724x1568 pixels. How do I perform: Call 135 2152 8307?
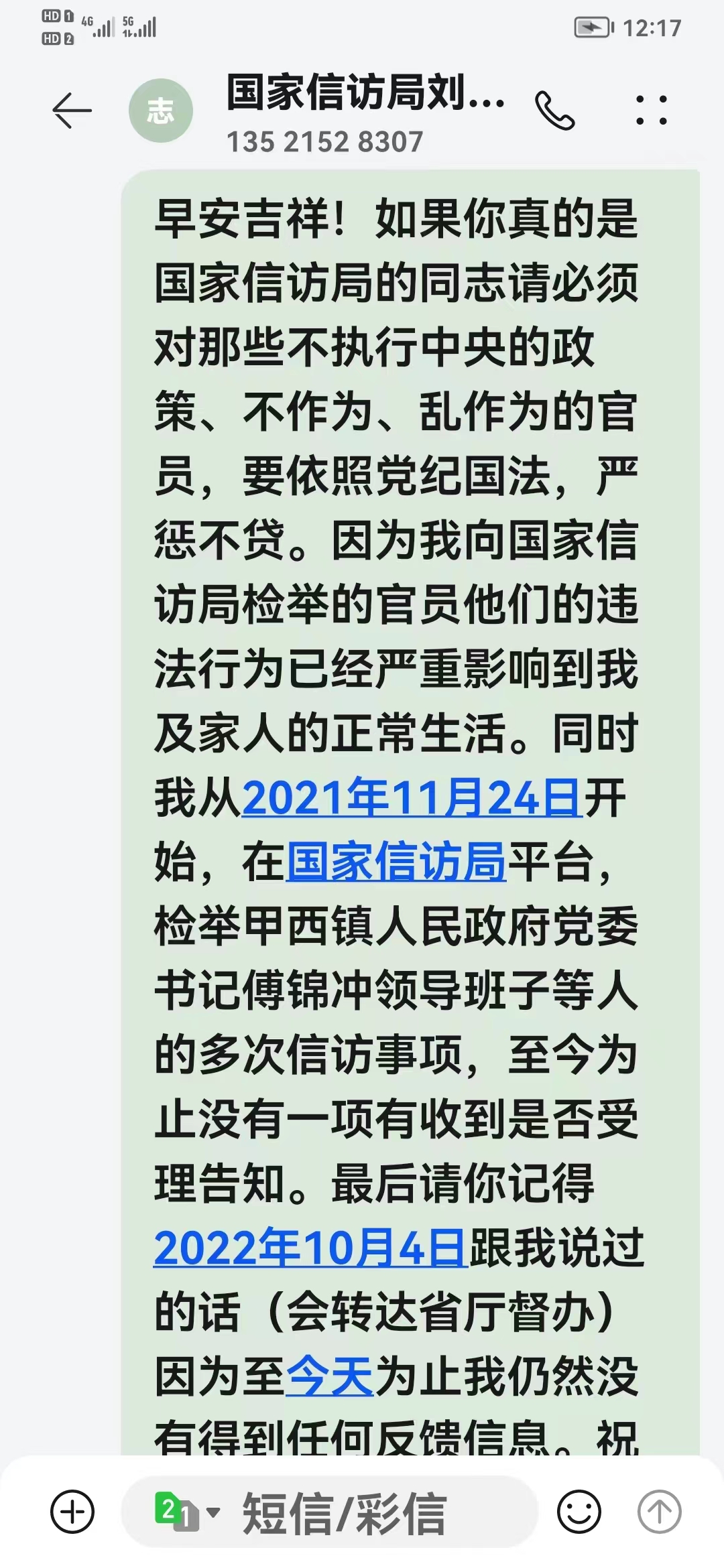(x=554, y=111)
